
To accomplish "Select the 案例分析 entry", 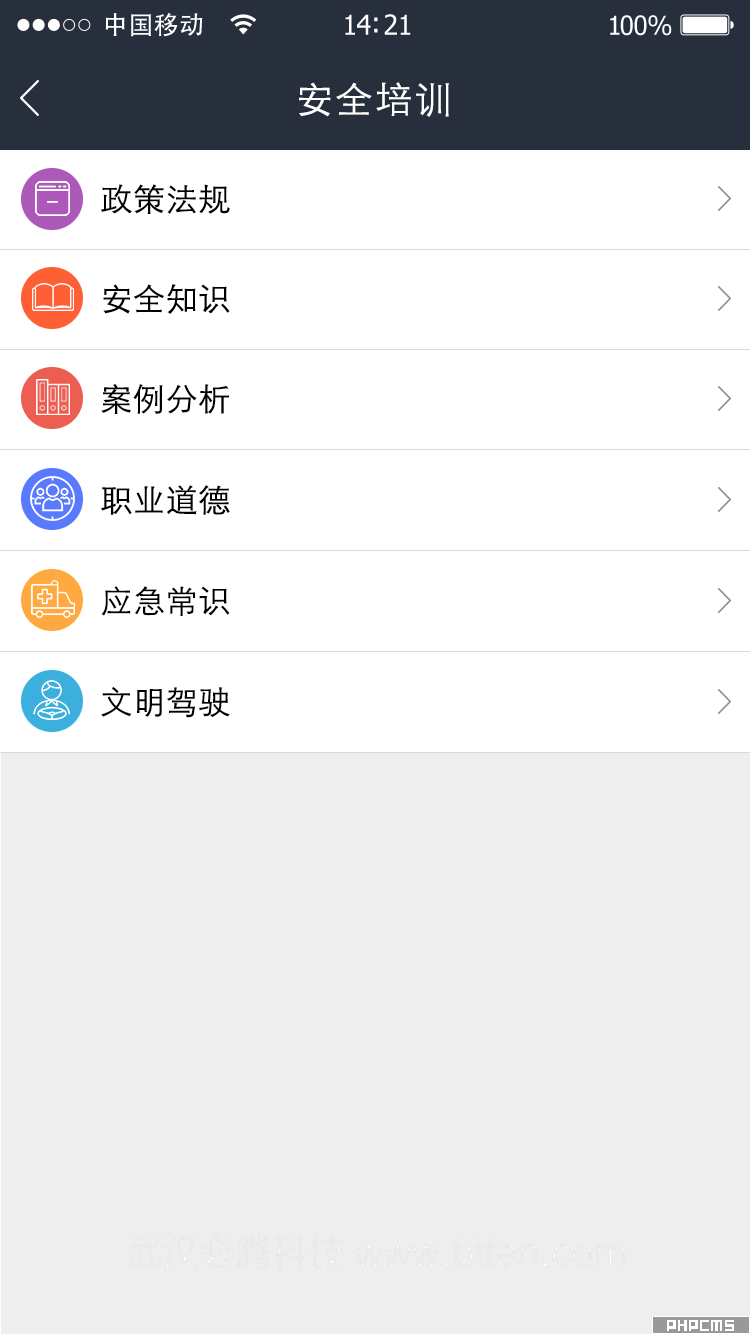I will pos(375,400).
